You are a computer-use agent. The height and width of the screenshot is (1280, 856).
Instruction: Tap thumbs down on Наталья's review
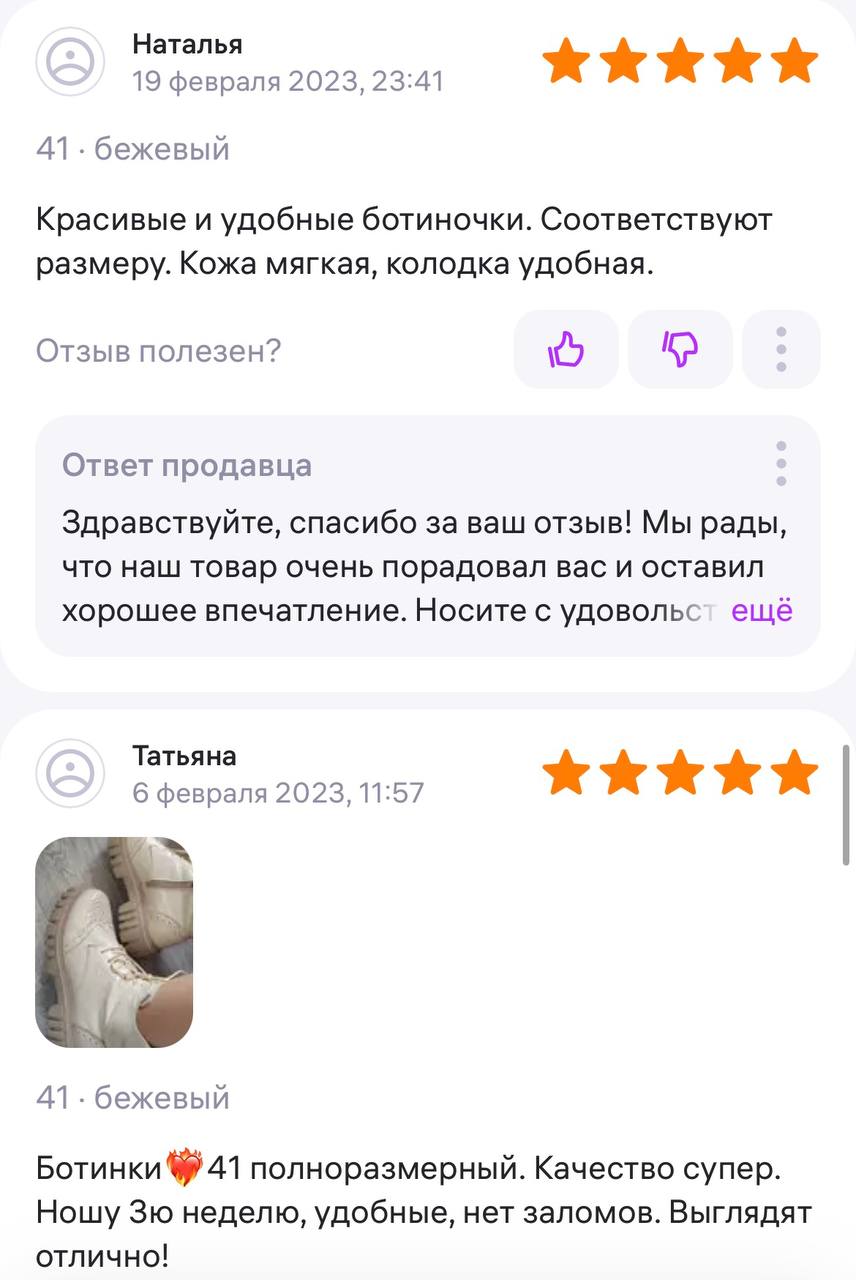[x=680, y=350]
